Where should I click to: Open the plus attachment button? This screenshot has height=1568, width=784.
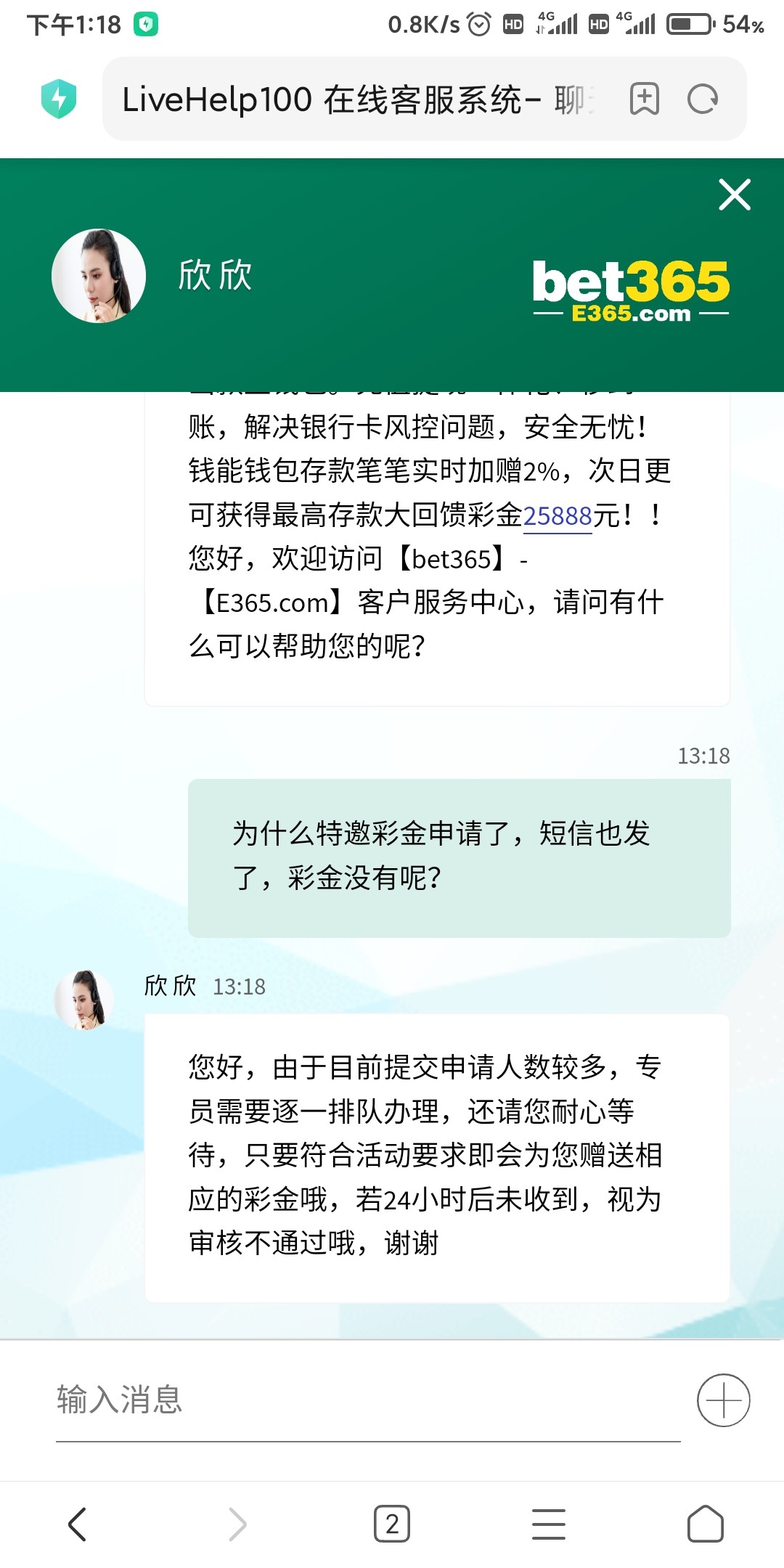[723, 1400]
